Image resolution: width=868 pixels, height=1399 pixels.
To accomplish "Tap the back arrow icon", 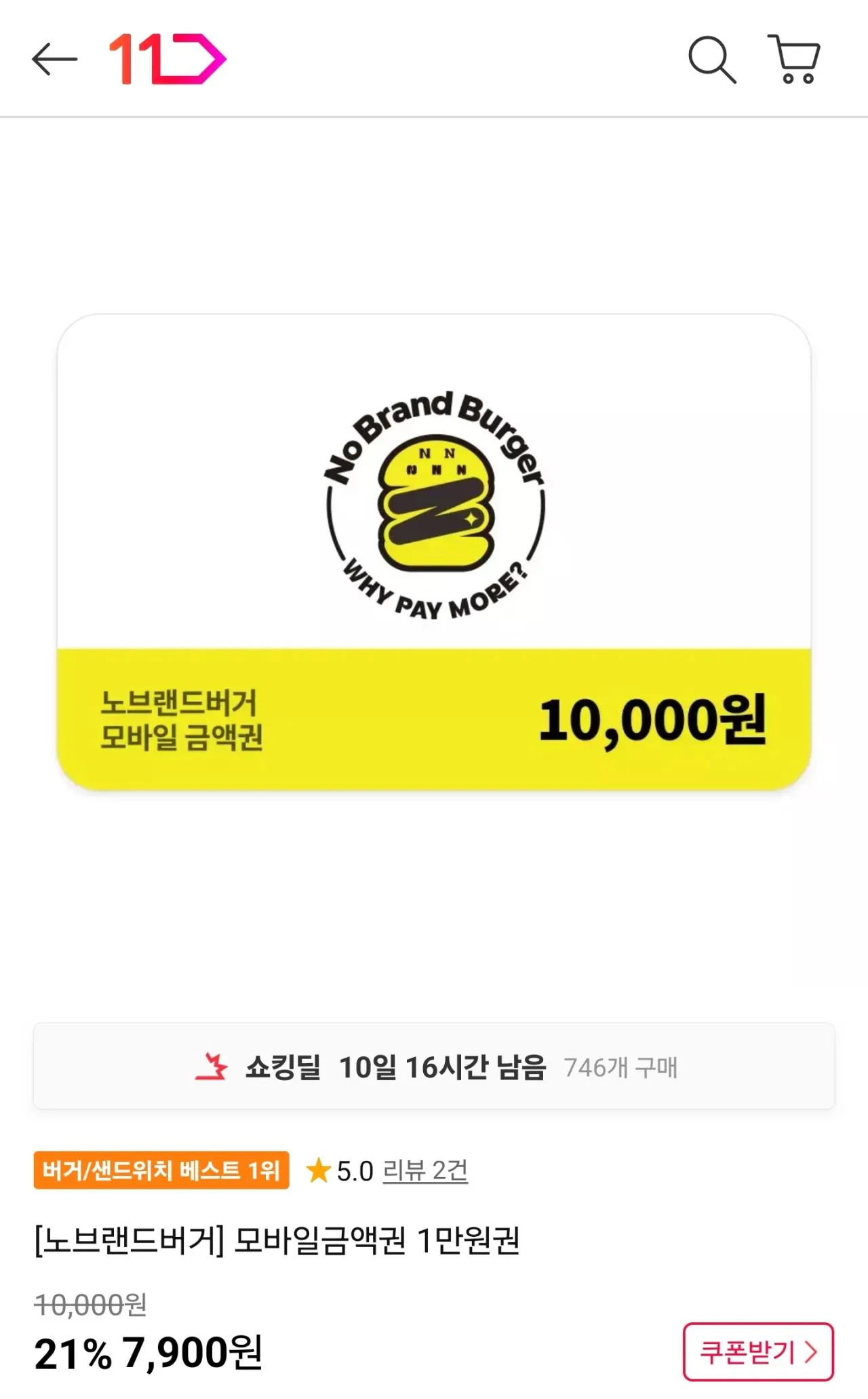I will pos(54,59).
